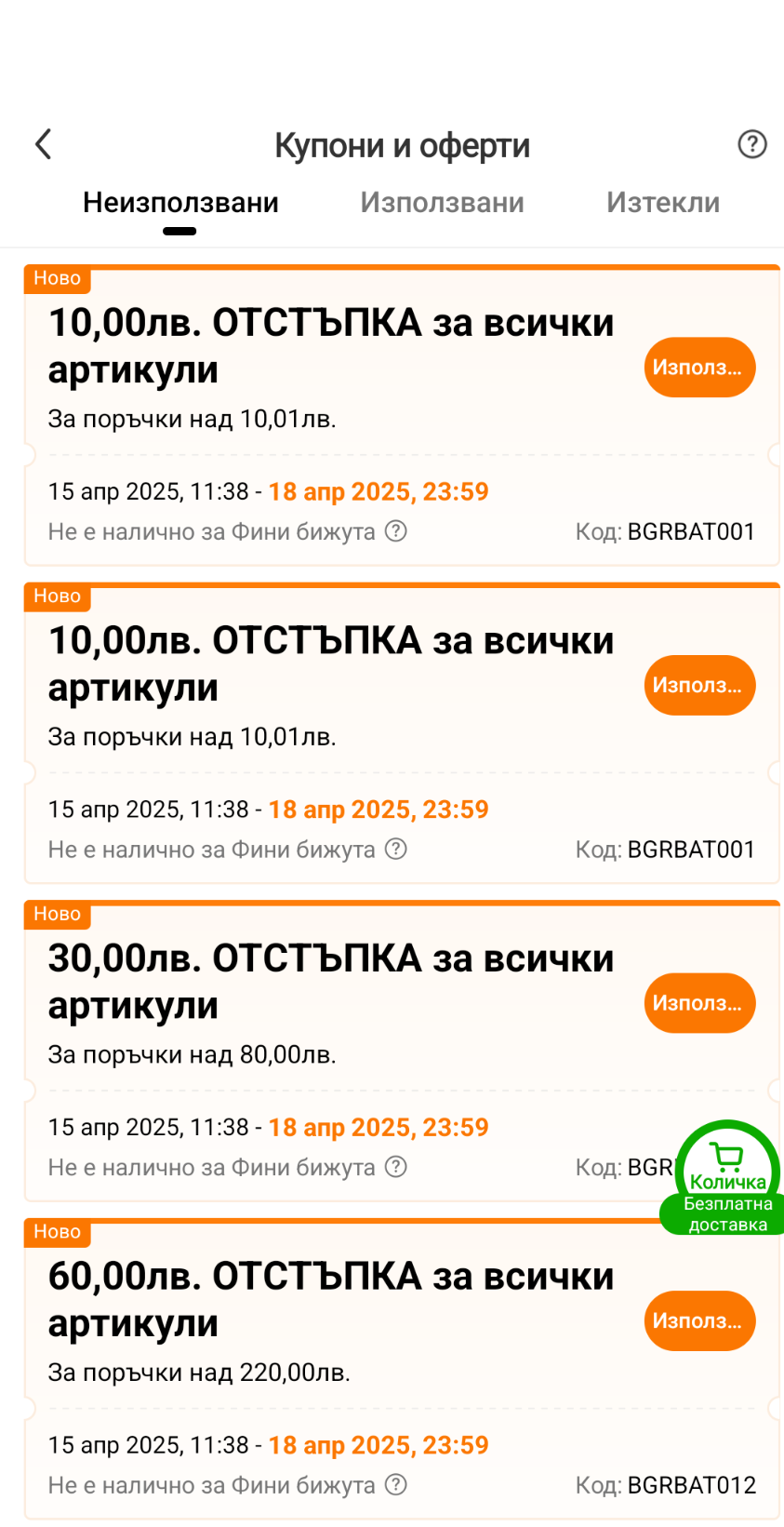The width and height of the screenshot is (784, 1527).
Task: Show Фини бижута info on 60,00лв. coupon
Action: [396, 1484]
